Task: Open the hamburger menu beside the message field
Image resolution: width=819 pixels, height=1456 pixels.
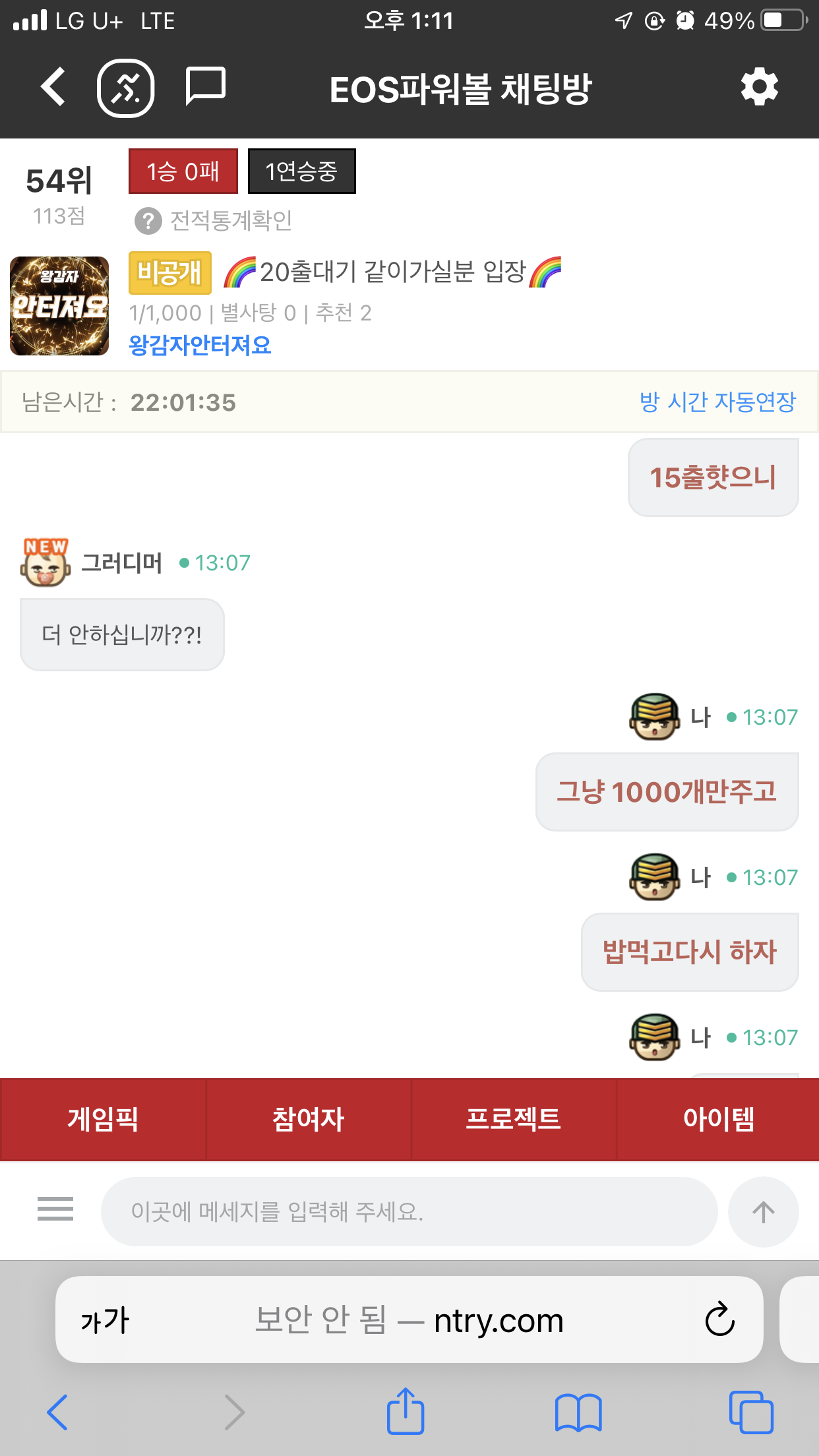Action: [x=55, y=1209]
